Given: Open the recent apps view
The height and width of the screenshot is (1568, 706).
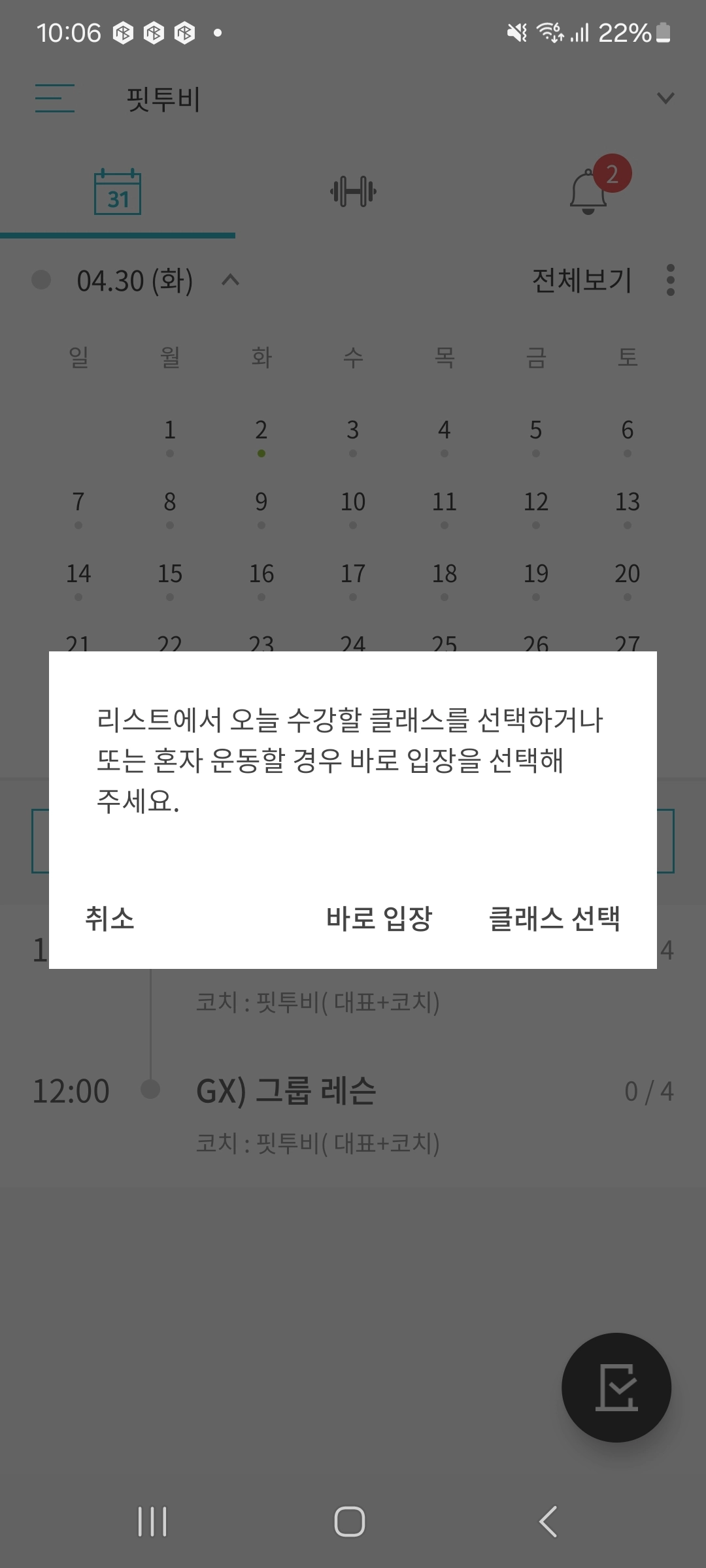Looking at the screenshot, I should 152,1522.
